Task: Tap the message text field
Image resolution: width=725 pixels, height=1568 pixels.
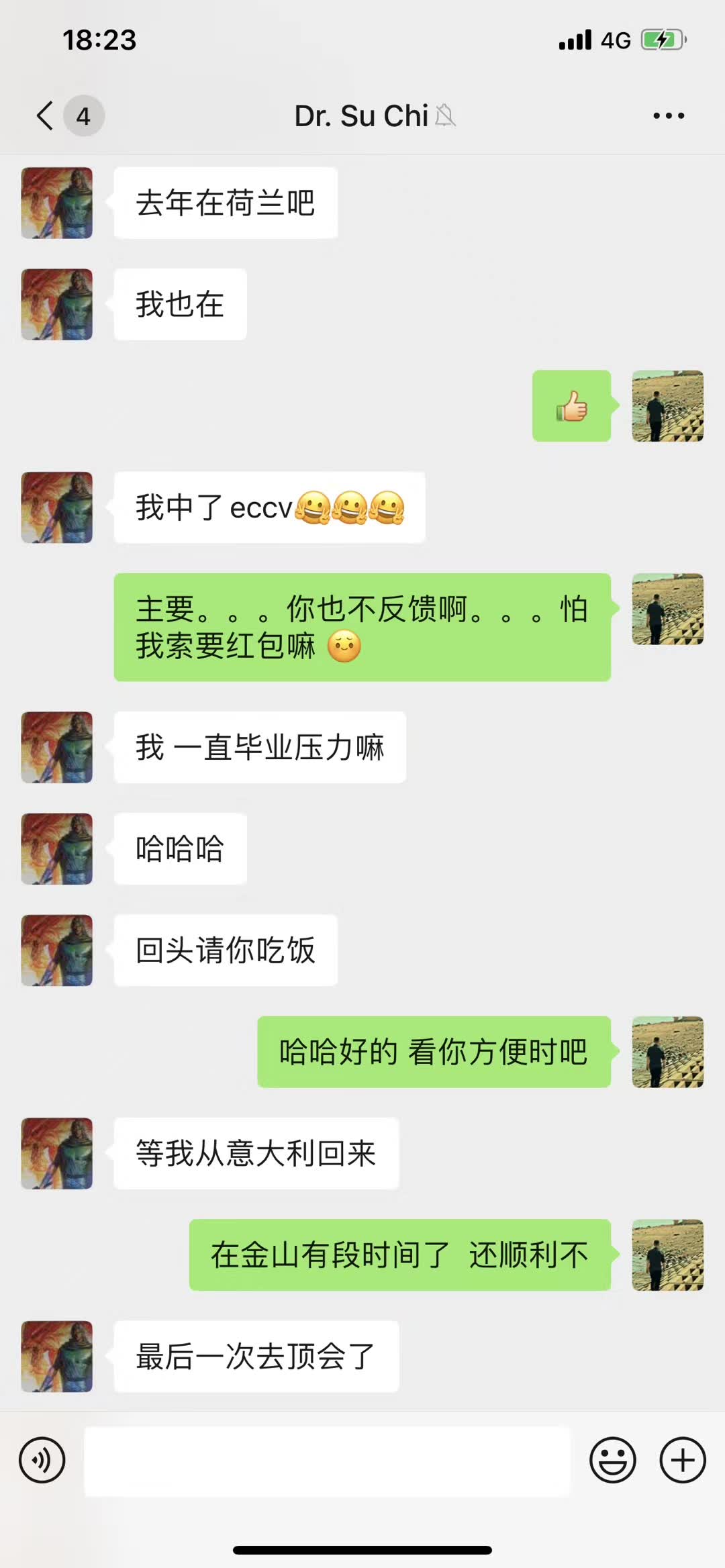Action: [327, 1461]
